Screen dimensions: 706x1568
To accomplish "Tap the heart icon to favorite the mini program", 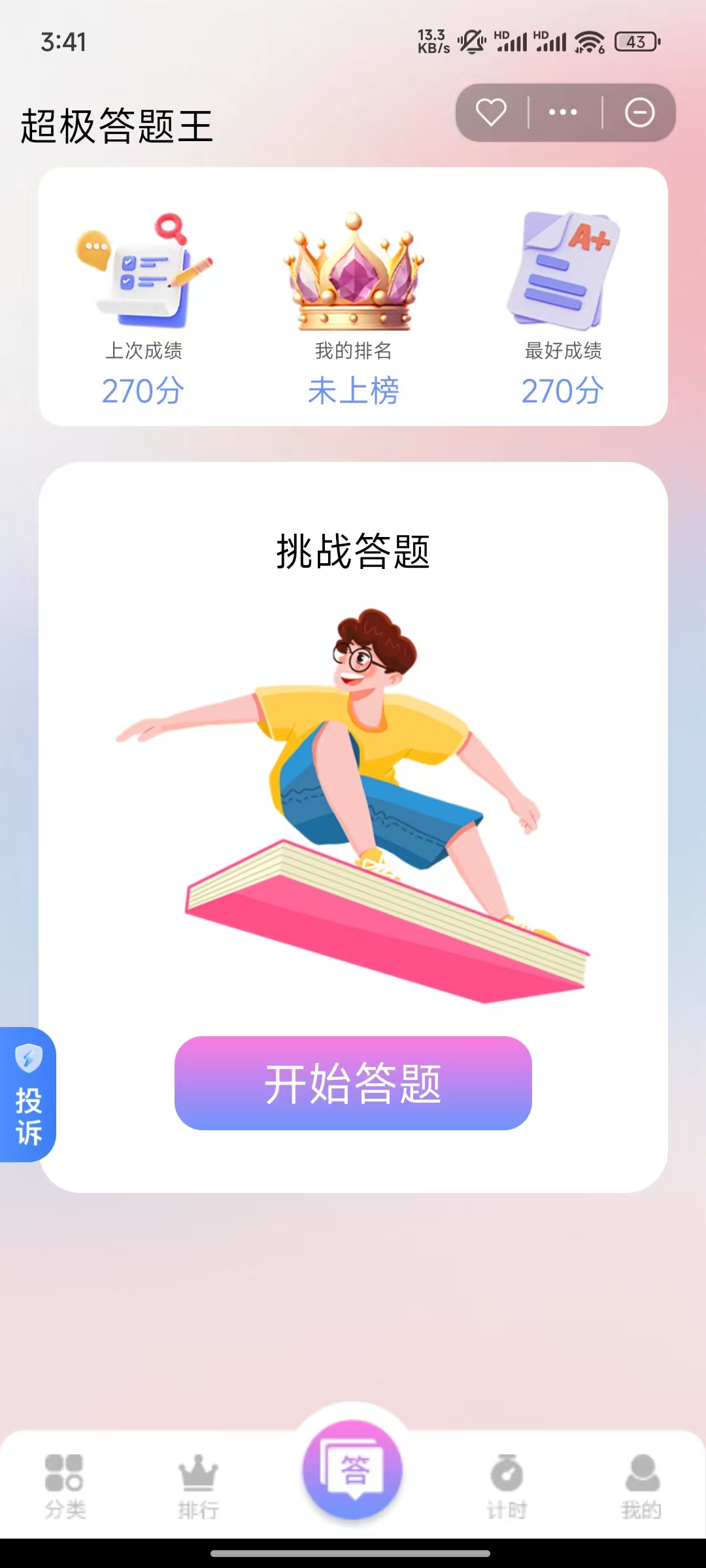I will [x=491, y=112].
